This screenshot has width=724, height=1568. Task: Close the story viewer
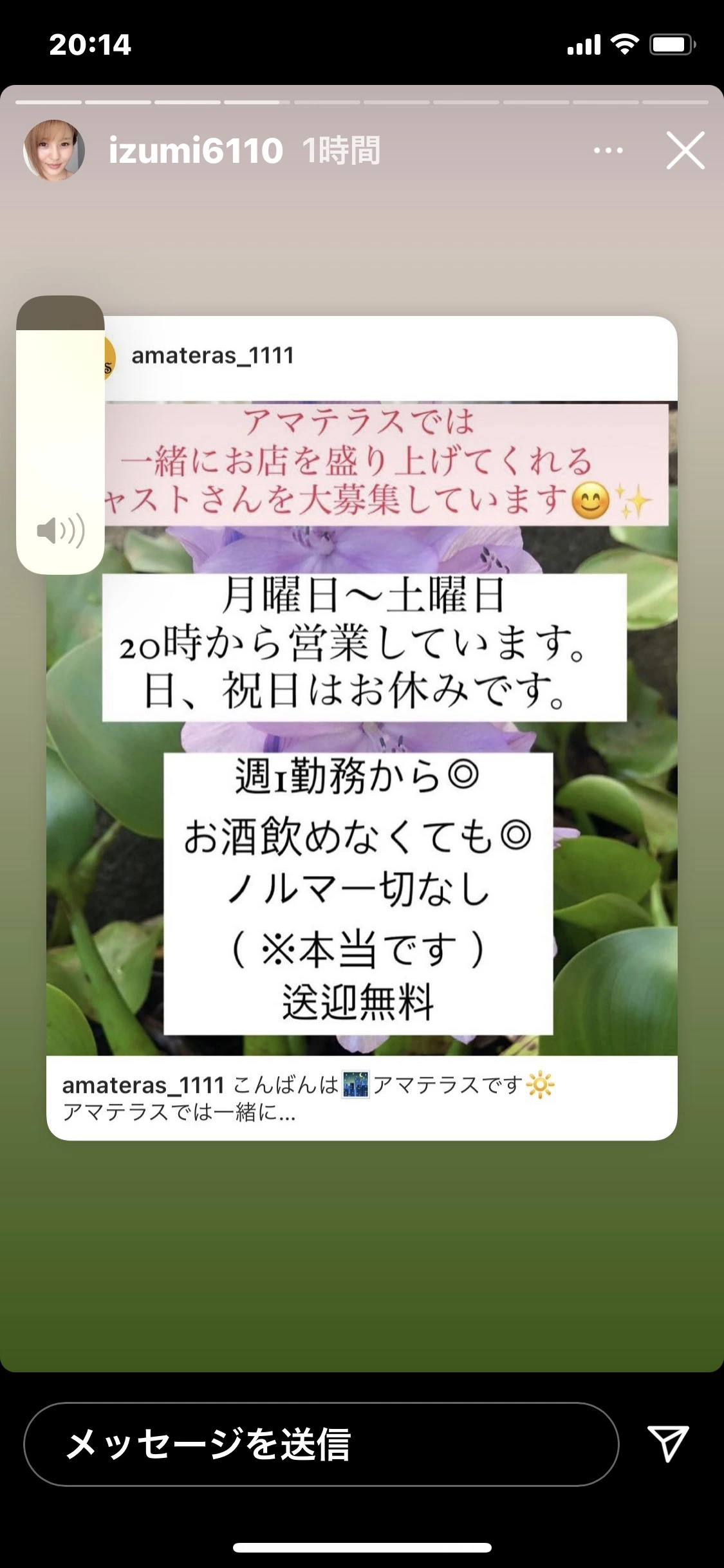(x=685, y=151)
